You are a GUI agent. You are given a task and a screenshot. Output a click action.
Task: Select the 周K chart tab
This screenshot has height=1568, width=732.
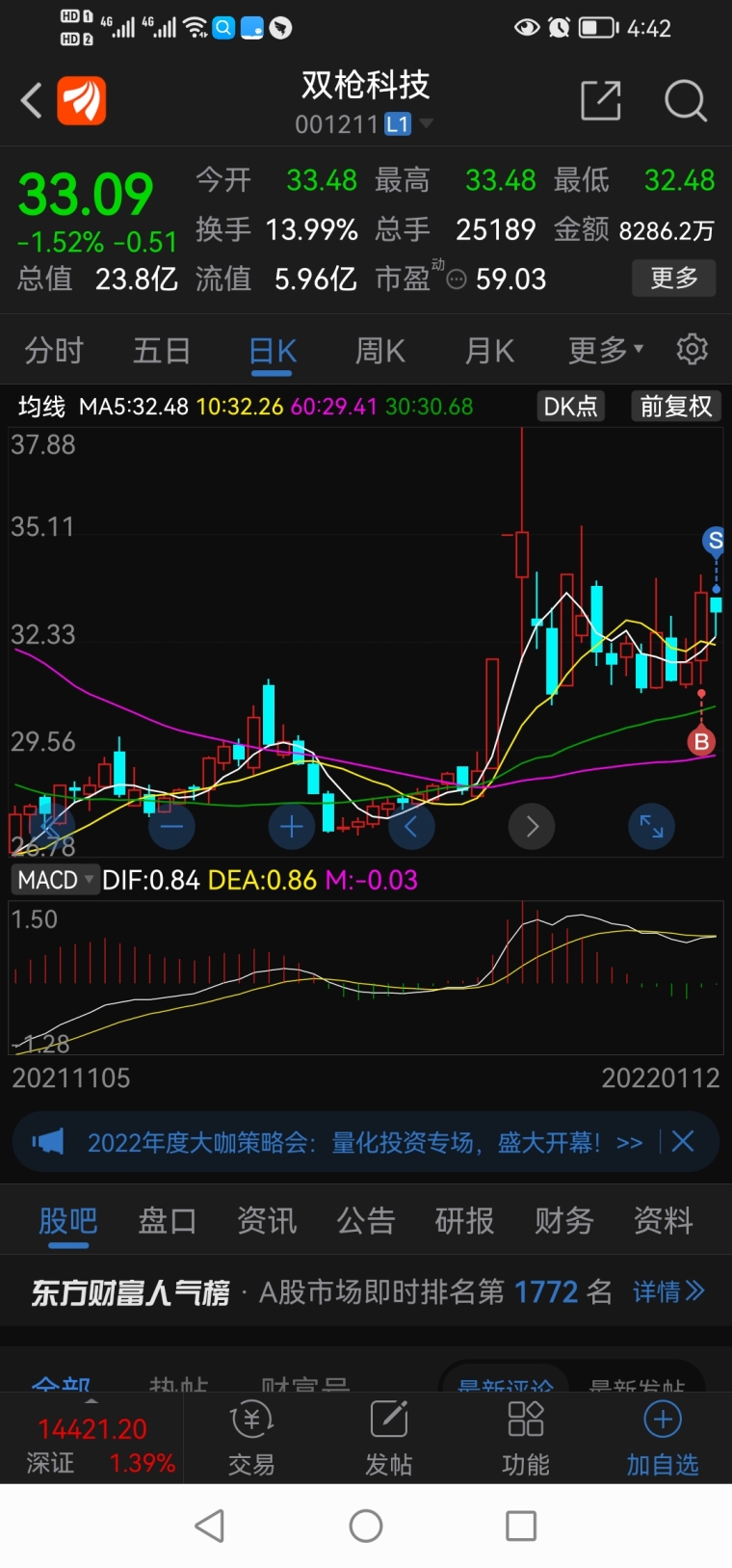[380, 350]
